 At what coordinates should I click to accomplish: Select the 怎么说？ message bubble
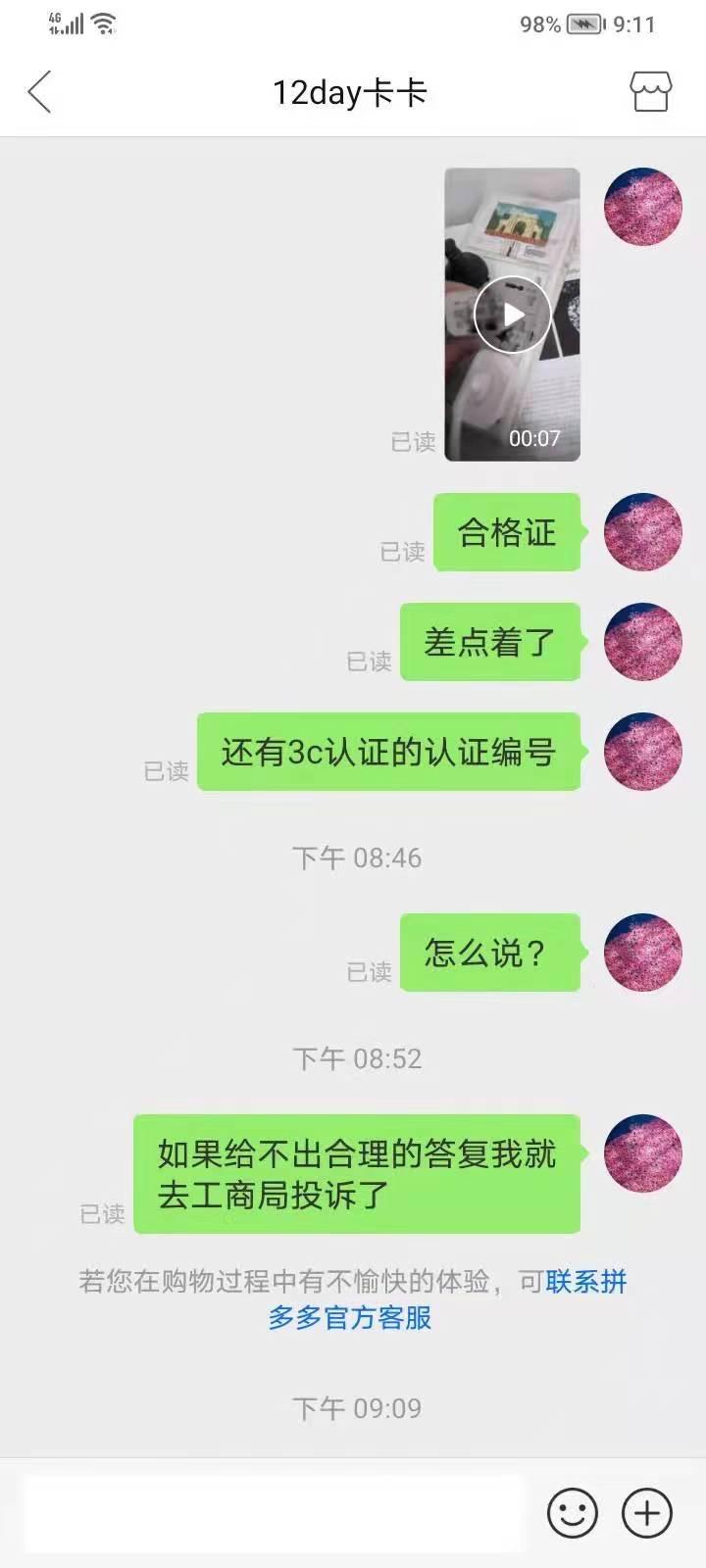489,952
